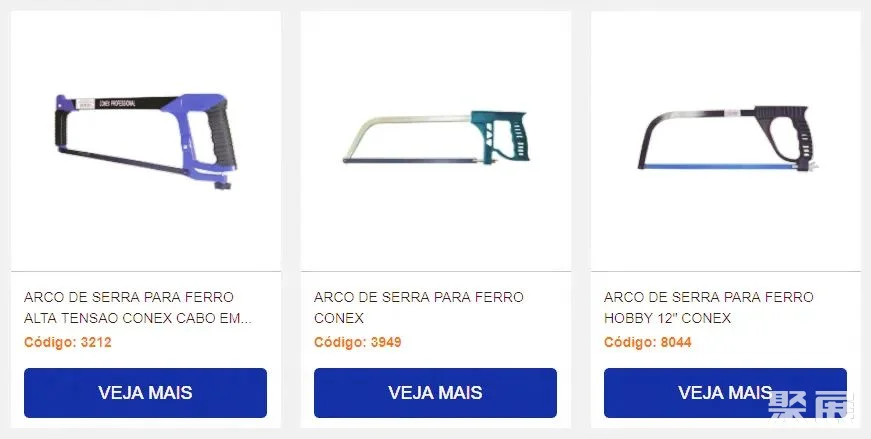Tap VEJA MAIS for product código 3949
Viewport: 871px width, 439px height.
tap(435, 393)
